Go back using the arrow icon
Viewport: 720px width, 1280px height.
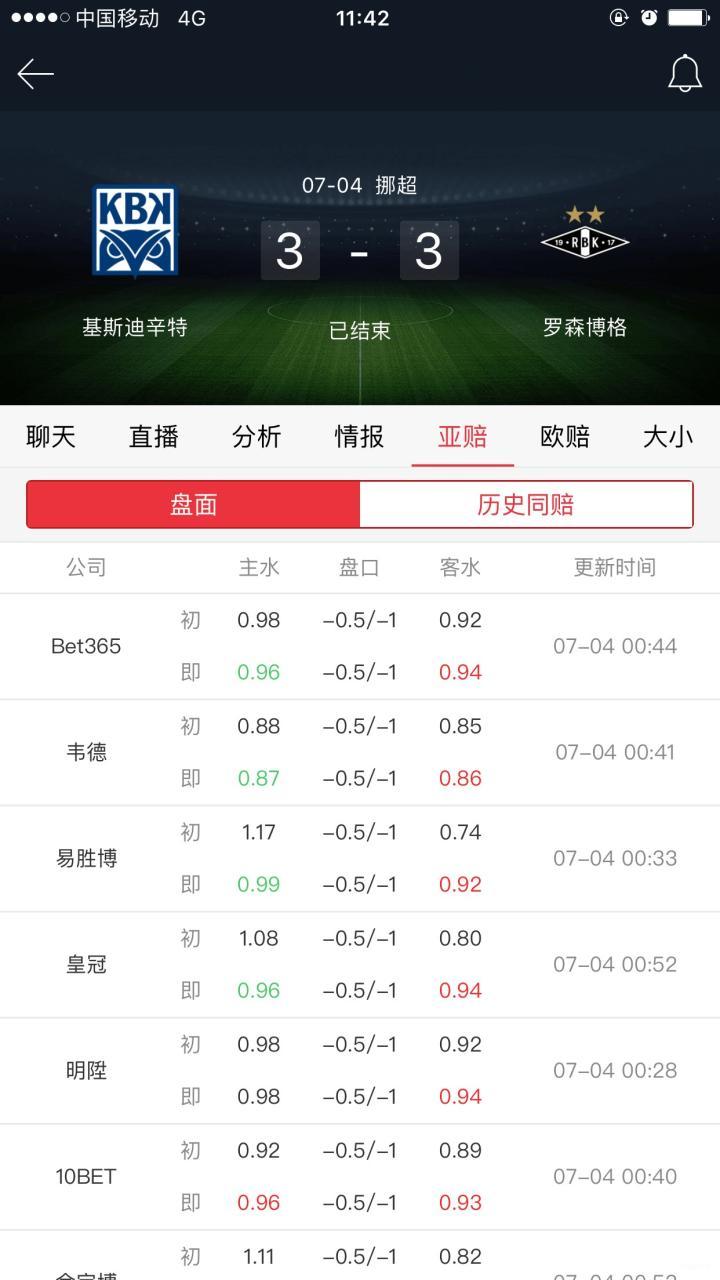tap(36, 74)
